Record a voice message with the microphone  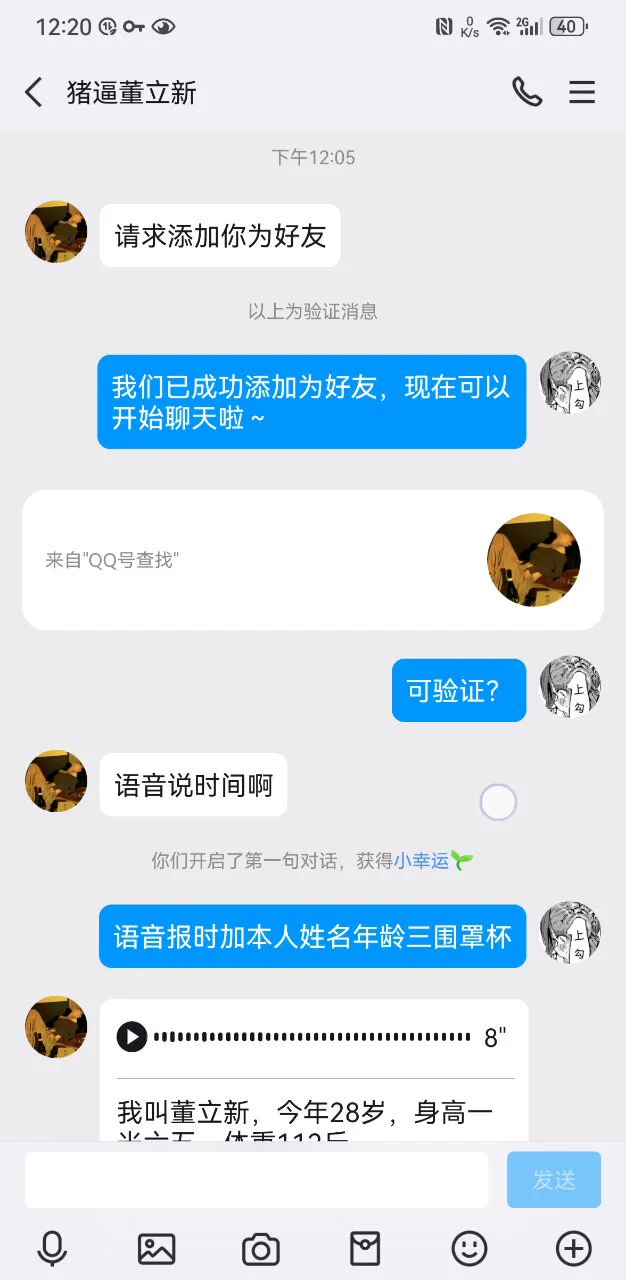tap(52, 1248)
